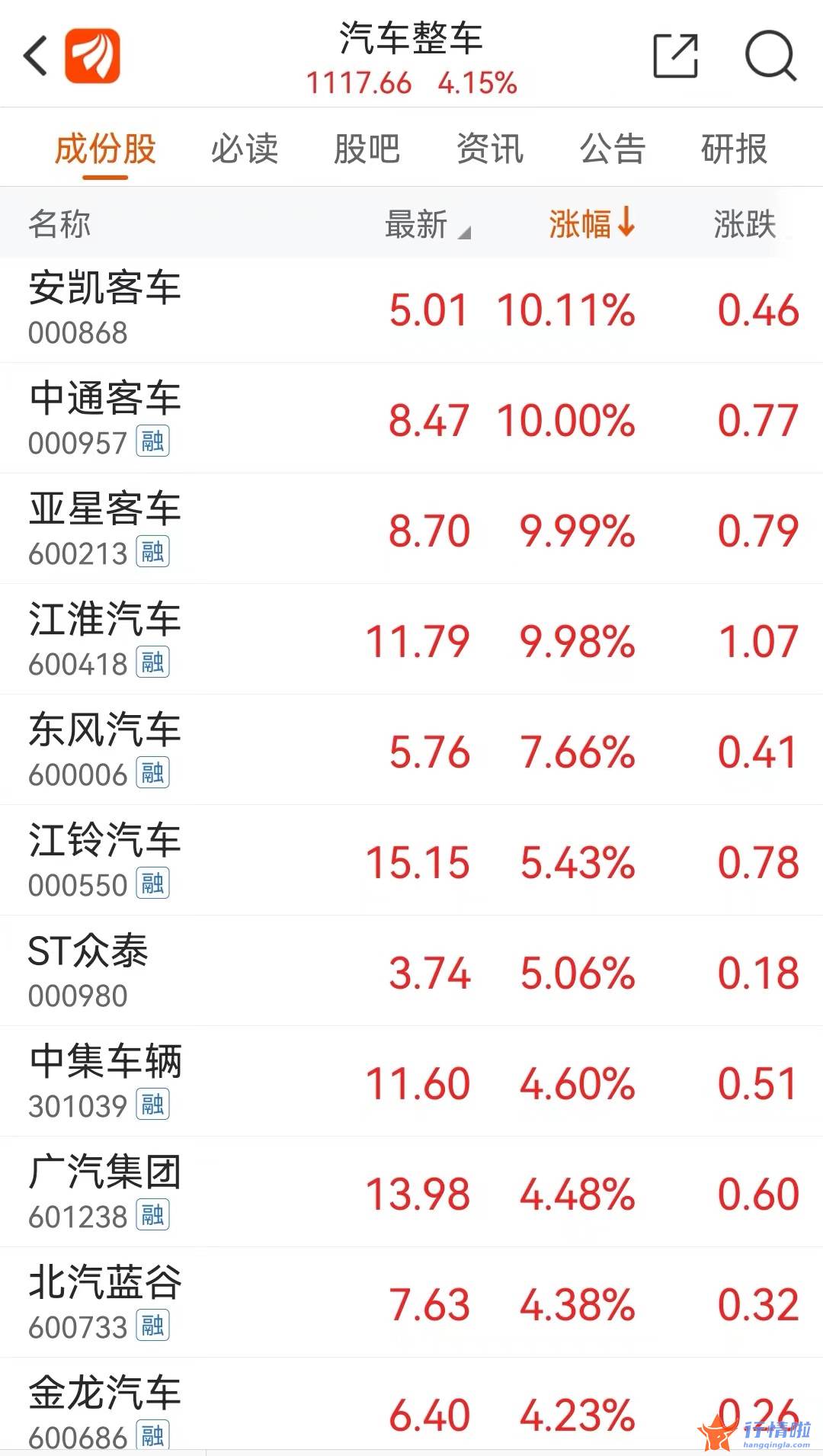Open stock 中通客车 000957
Viewport: 823px width, 1456px height.
click(x=411, y=419)
